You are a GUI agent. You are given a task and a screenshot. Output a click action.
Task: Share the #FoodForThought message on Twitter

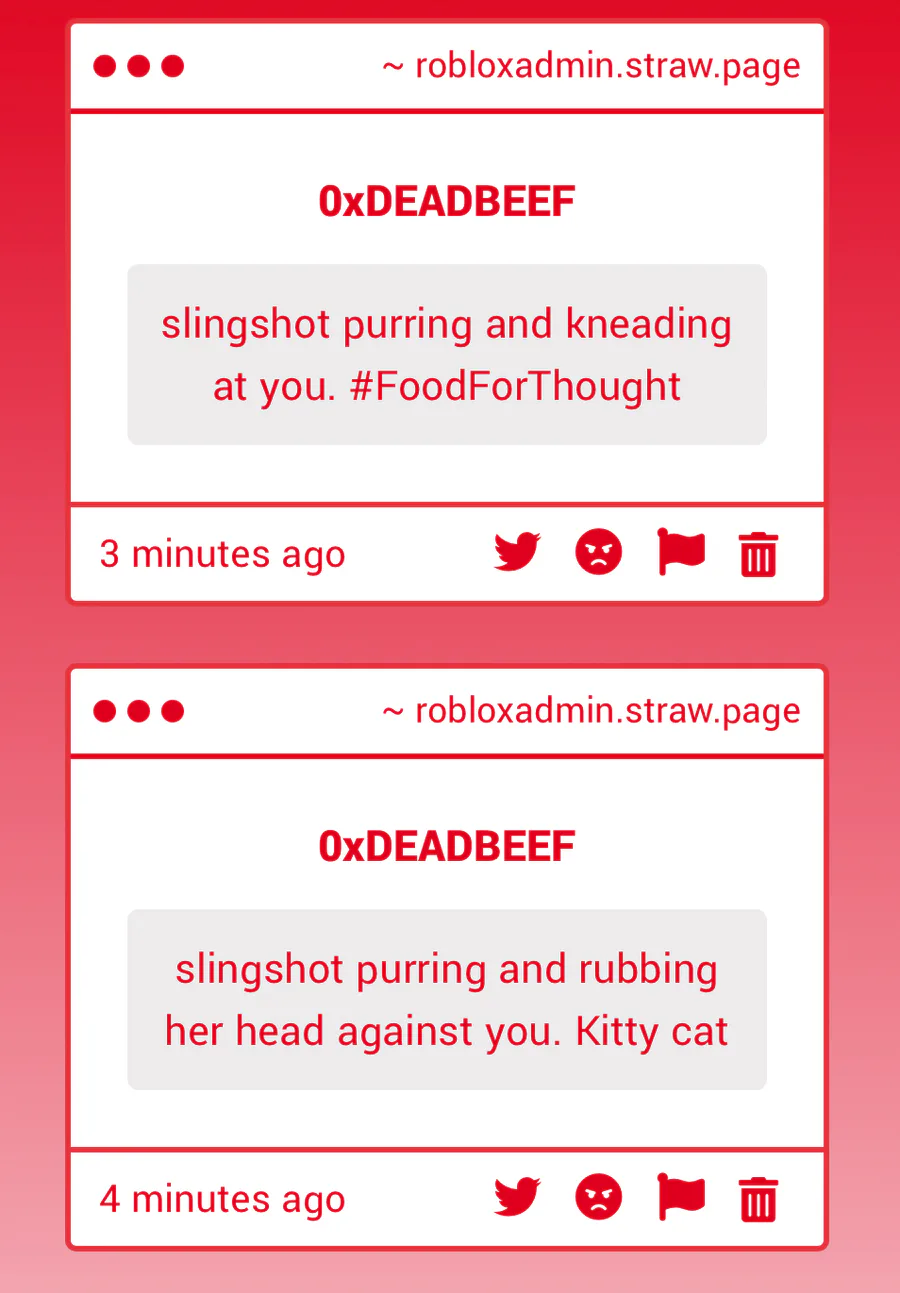(517, 553)
